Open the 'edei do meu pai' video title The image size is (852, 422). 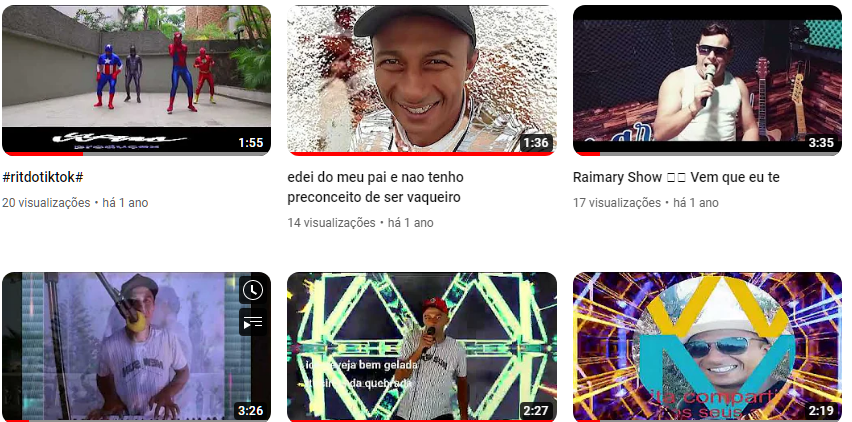(375, 187)
